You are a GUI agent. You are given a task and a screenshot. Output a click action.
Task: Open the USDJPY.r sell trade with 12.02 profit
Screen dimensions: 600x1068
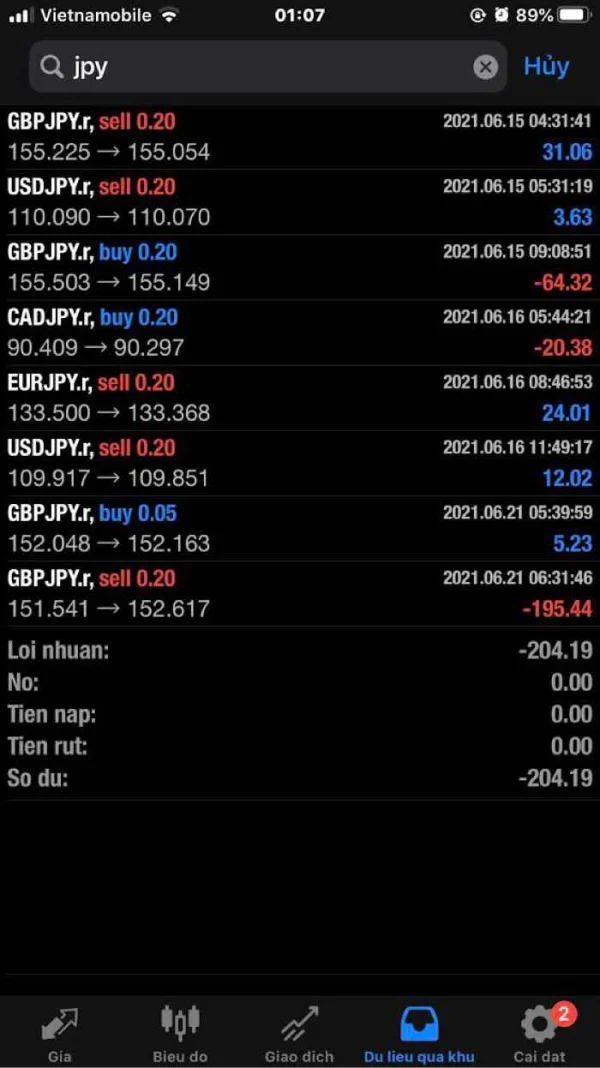[300, 462]
